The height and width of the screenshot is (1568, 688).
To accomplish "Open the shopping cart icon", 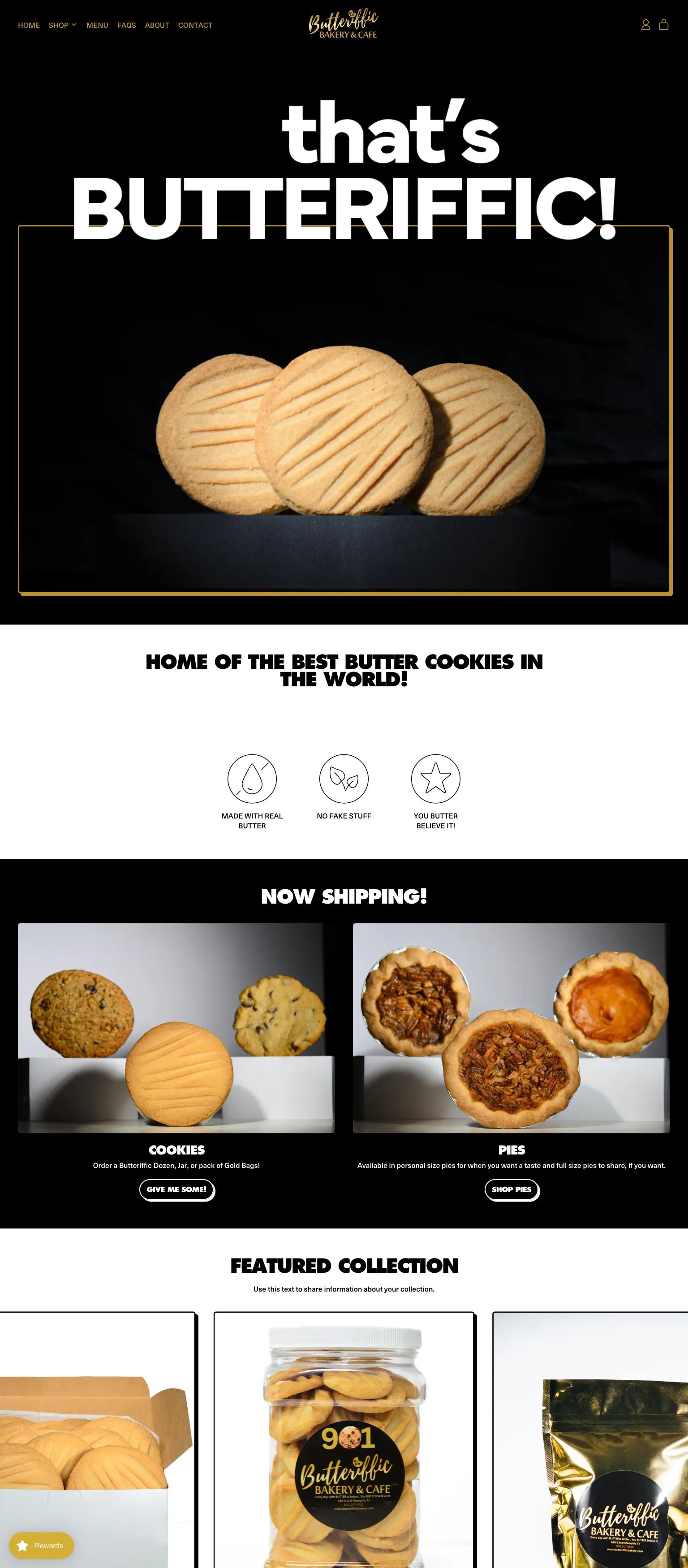I will click(665, 25).
